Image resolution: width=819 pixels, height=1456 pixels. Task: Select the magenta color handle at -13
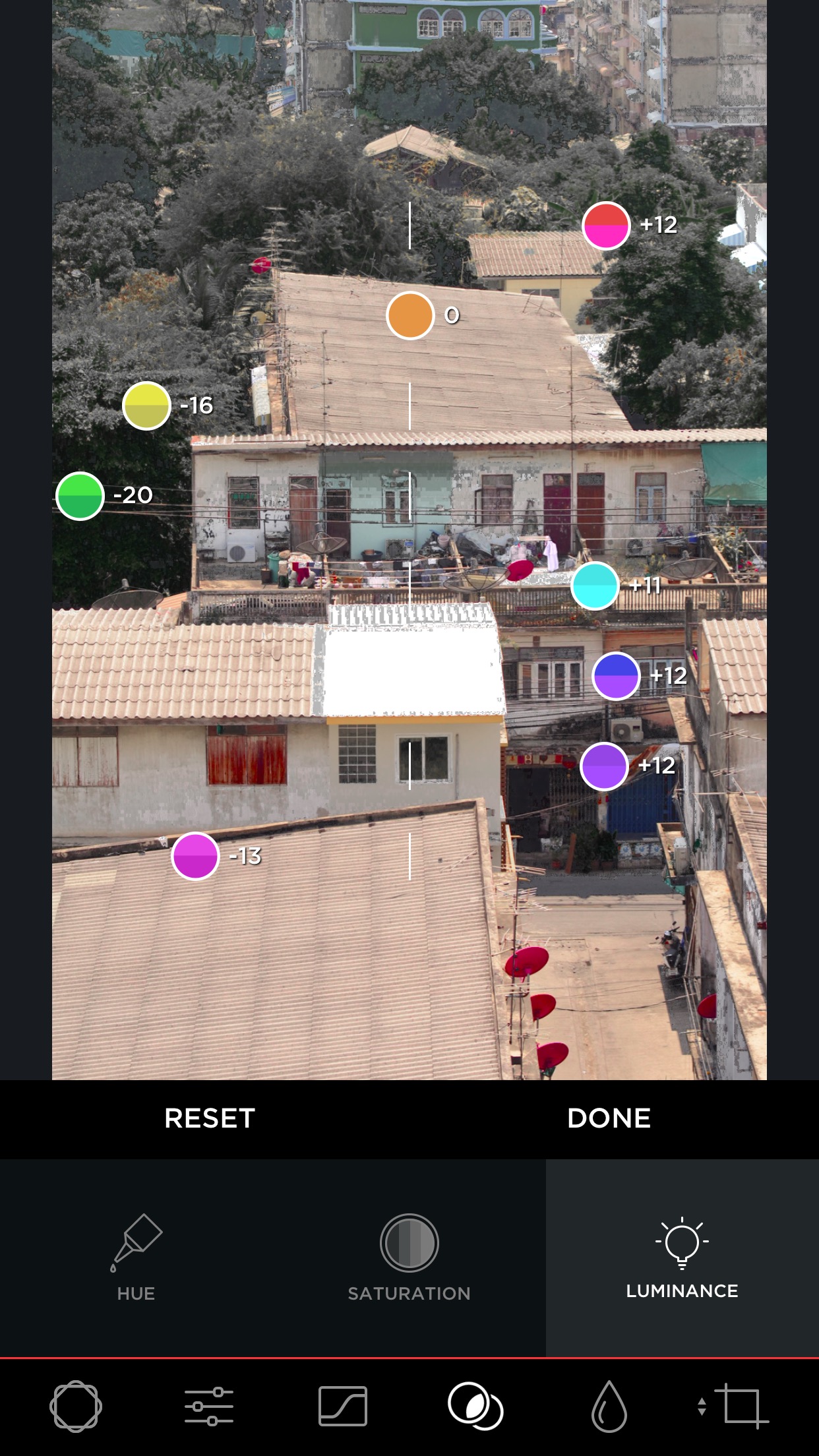click(195, 856)
